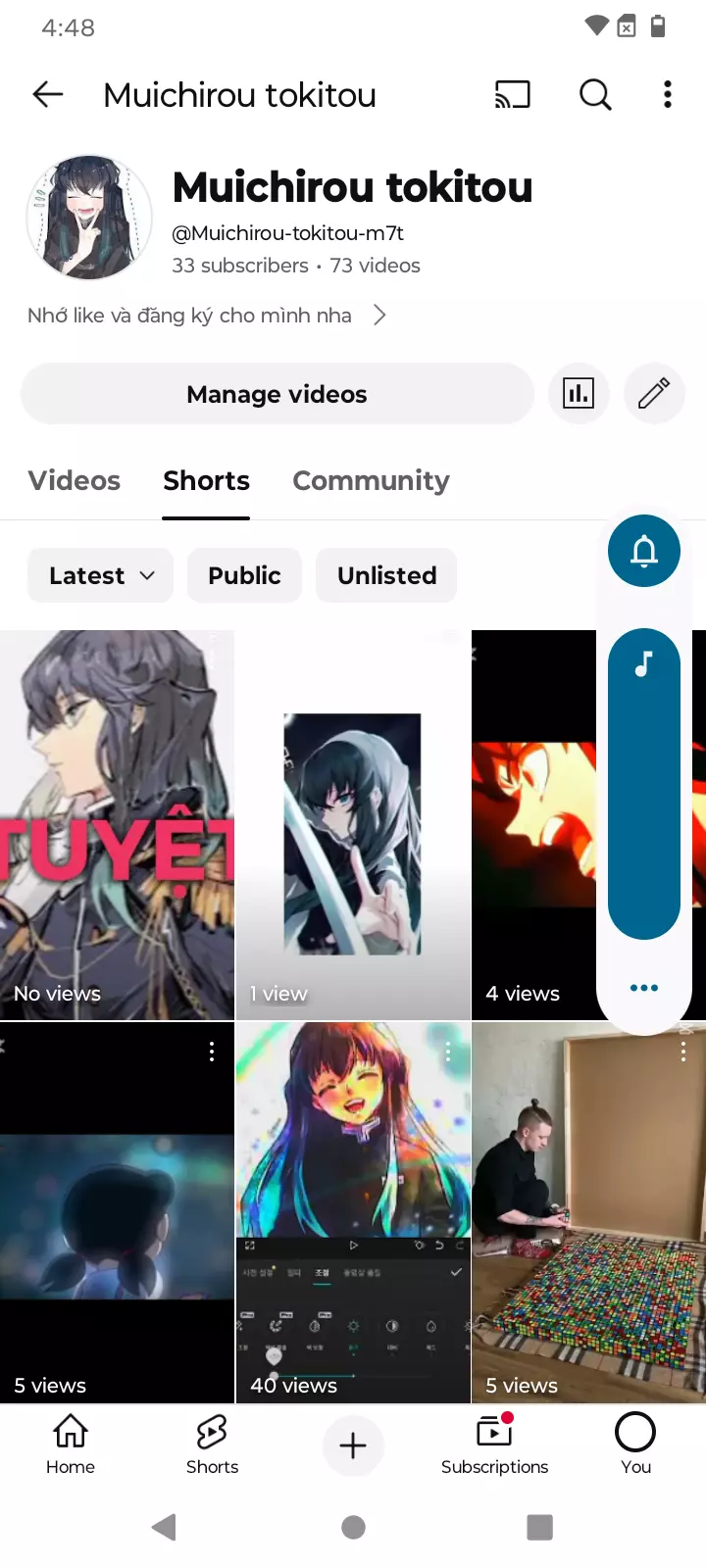The height and width of the screenshot is (1568, 706).
Task: Go back using the arrow icon
Action: pyautogui.click(x=48, y=94)
